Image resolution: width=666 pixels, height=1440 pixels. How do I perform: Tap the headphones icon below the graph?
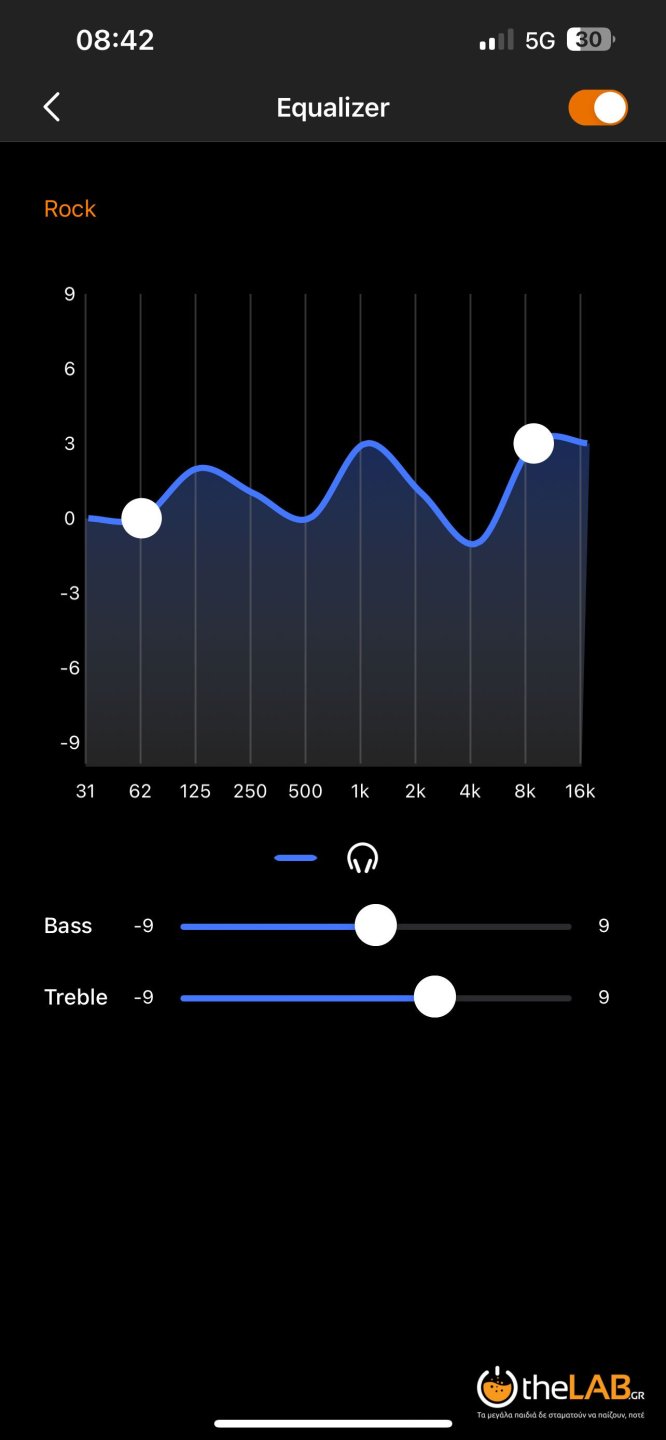[363, 858]
